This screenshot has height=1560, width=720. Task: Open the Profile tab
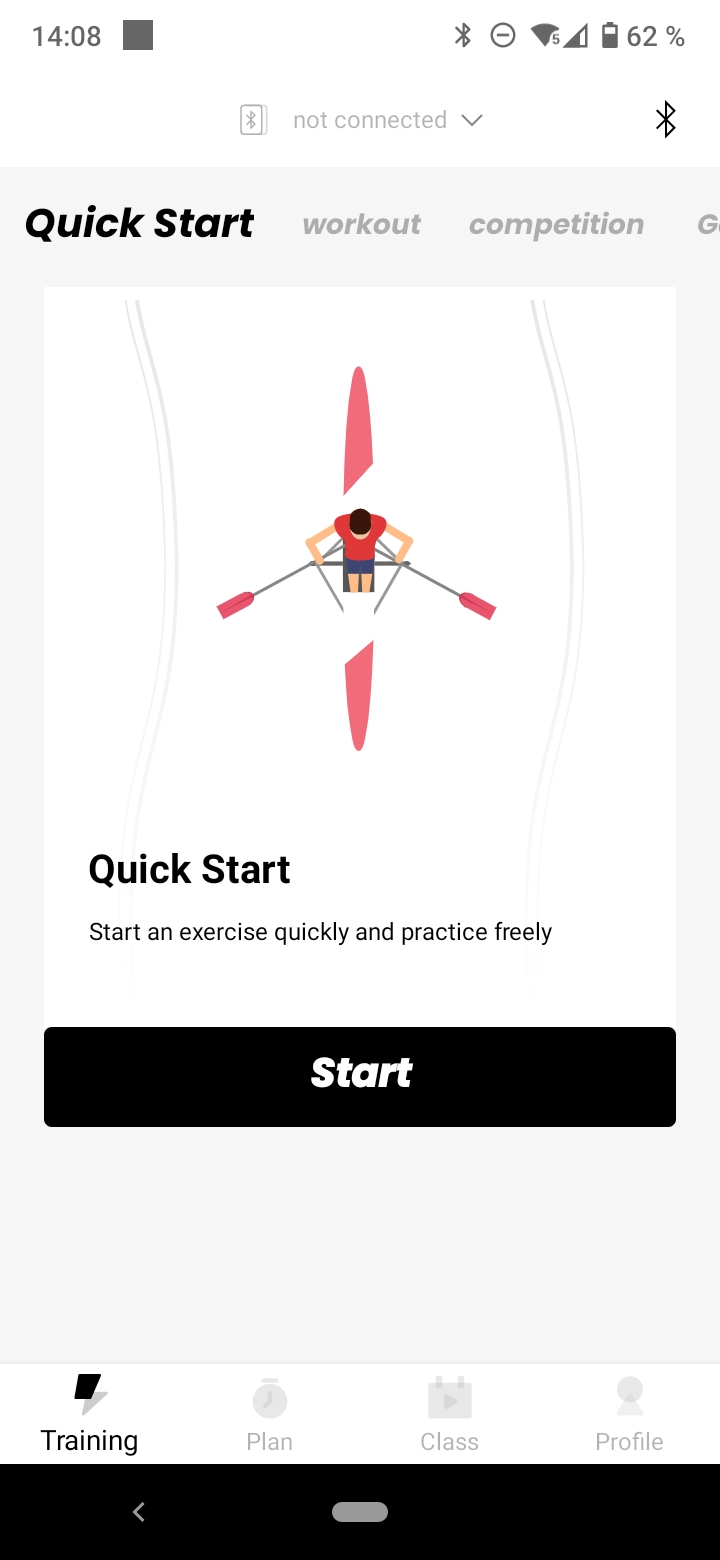coord(629,1414)
